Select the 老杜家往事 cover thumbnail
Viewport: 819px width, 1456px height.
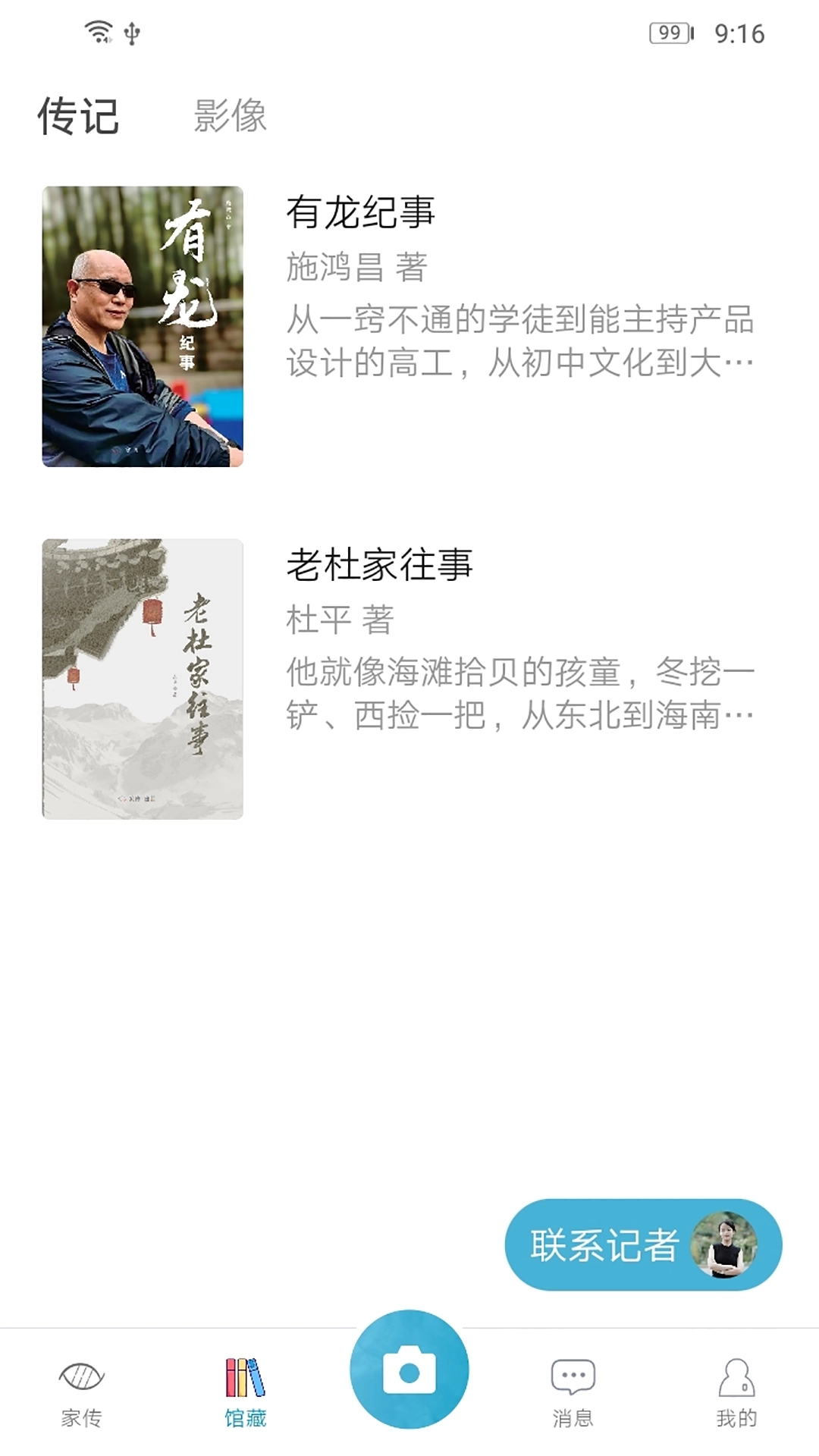point(146,676)
